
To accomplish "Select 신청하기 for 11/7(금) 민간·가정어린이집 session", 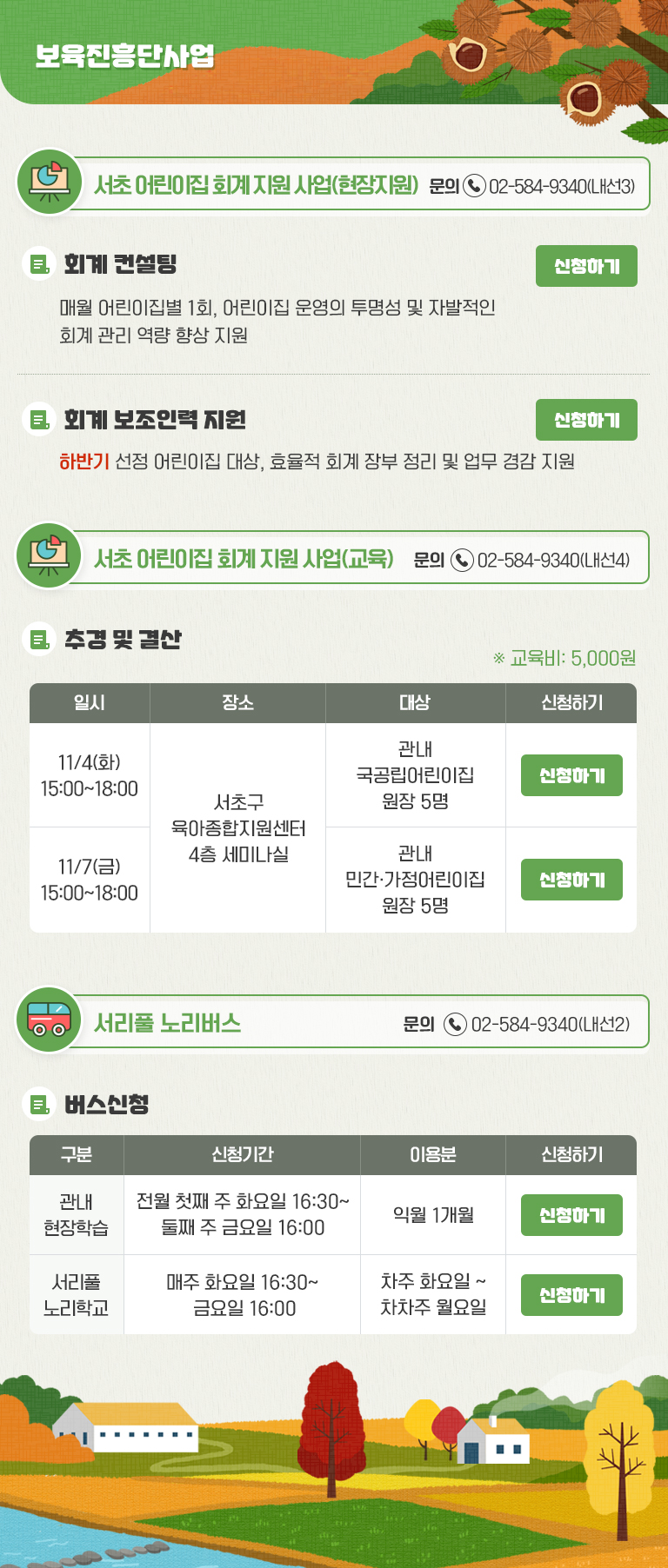I will click(x=571, y=880).
